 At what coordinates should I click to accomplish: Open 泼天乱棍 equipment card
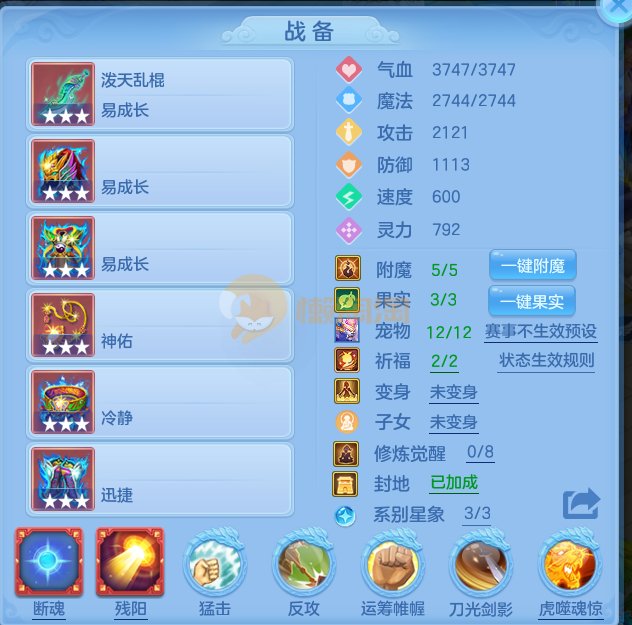click(160, 94)
